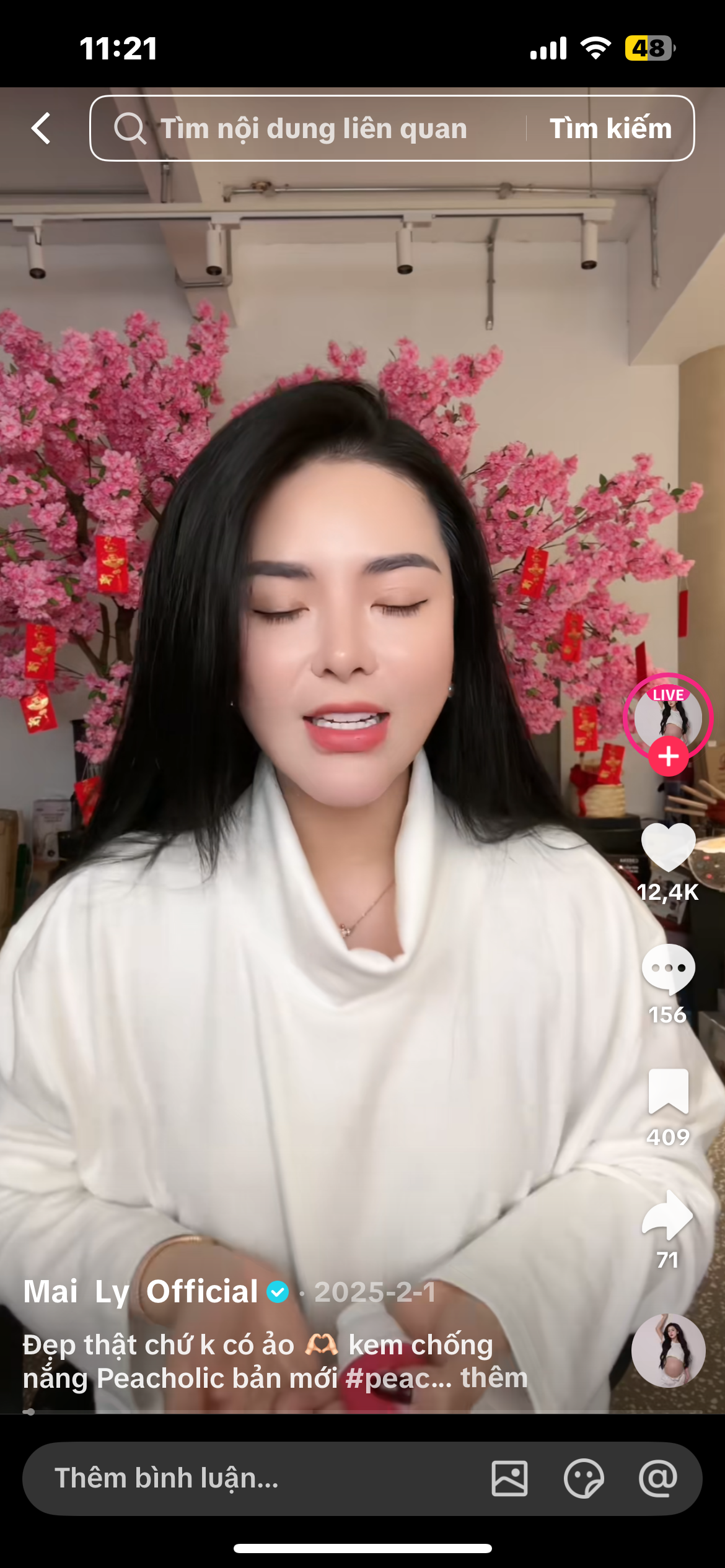Tap the Tìm kiếm button
Image resolution: width=725 pixels, height=1568 pixels.
click(610, 129)
